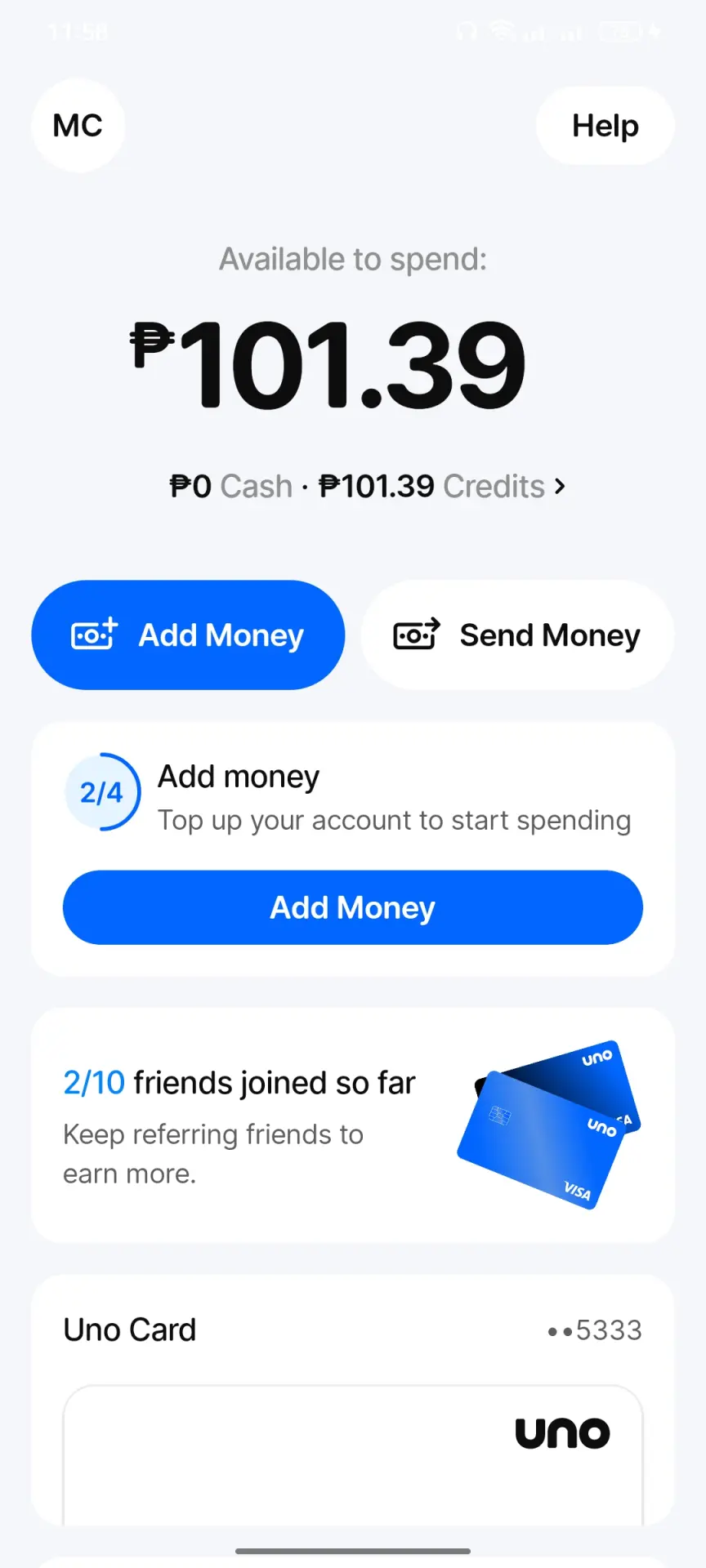Select Send Money
The image size is (706, 1568).
517,635
